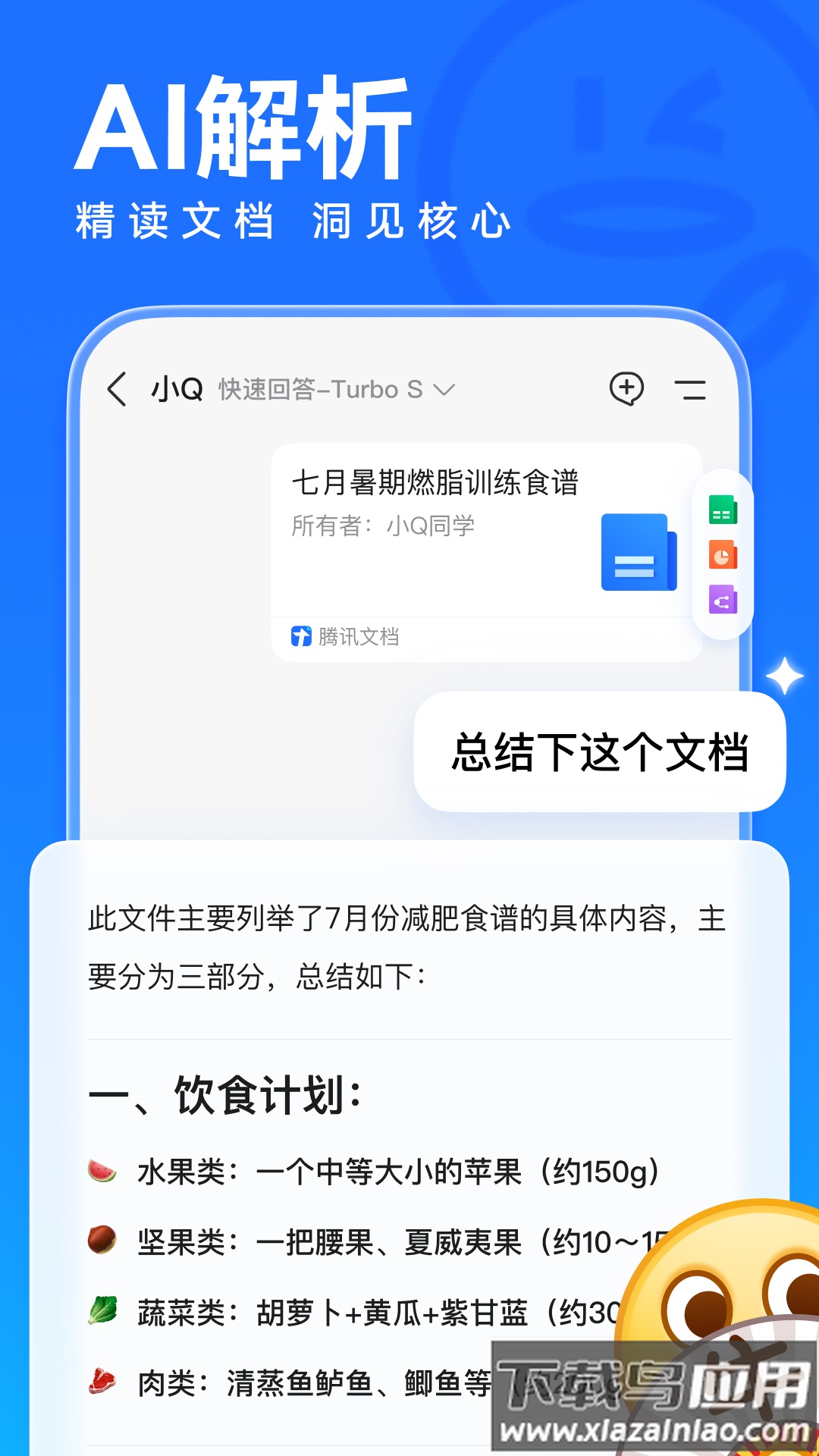Select the 小Q title in the header
The height and width of the screenshot is (1456, 819).
point(177,388)
